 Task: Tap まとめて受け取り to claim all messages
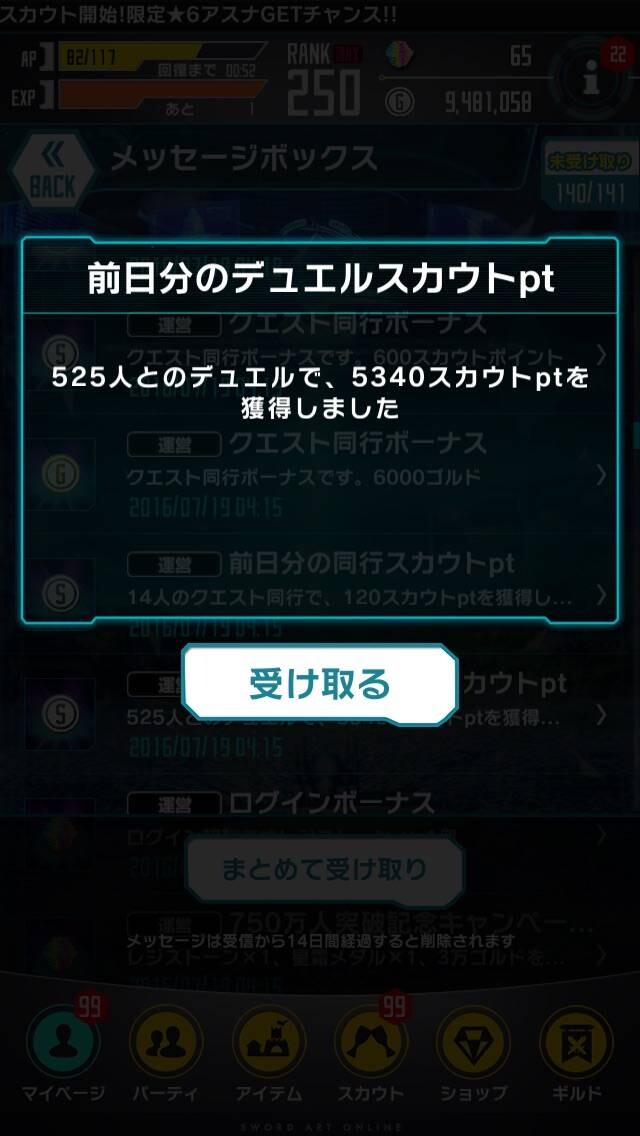[x=324, y=870]
